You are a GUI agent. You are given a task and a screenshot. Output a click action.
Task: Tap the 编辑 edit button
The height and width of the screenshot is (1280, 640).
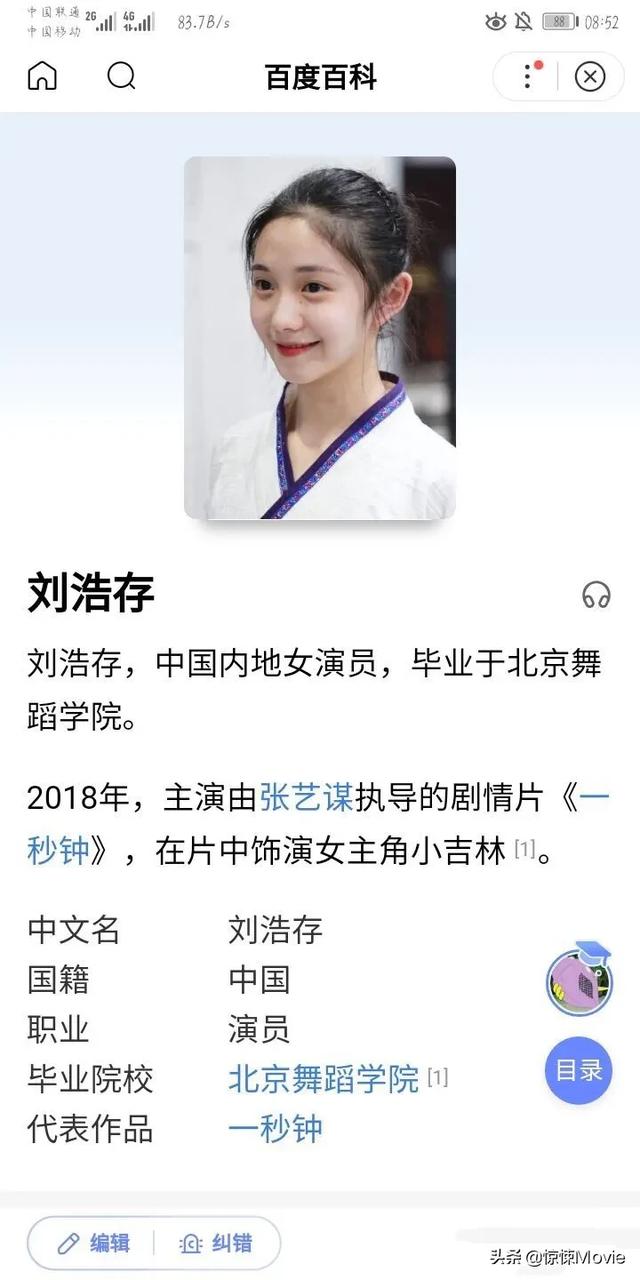95,1243
